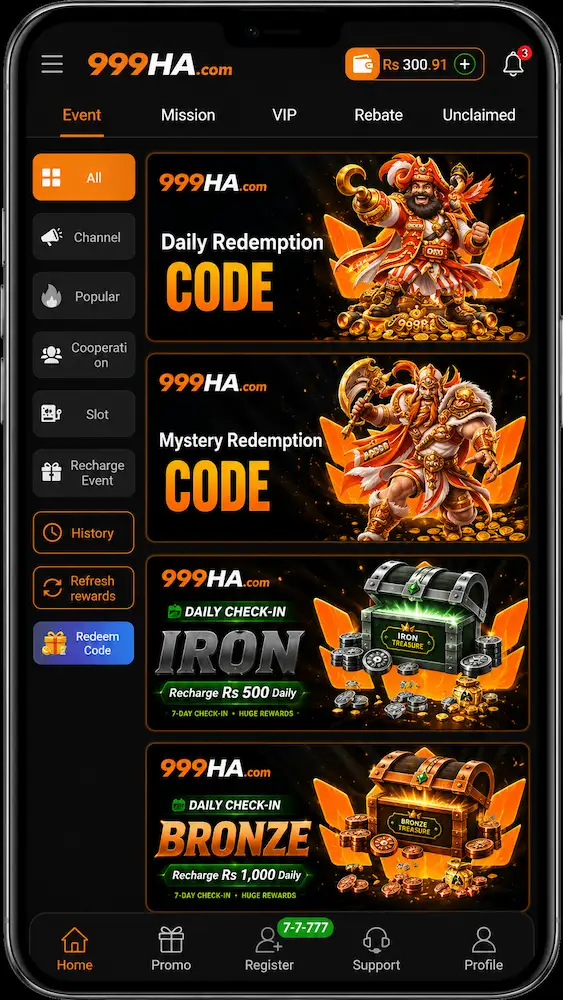Image resolution: width=563 pixels, height=1000 pixels.
Task: Open the Rebate tab
Action: 378,115
